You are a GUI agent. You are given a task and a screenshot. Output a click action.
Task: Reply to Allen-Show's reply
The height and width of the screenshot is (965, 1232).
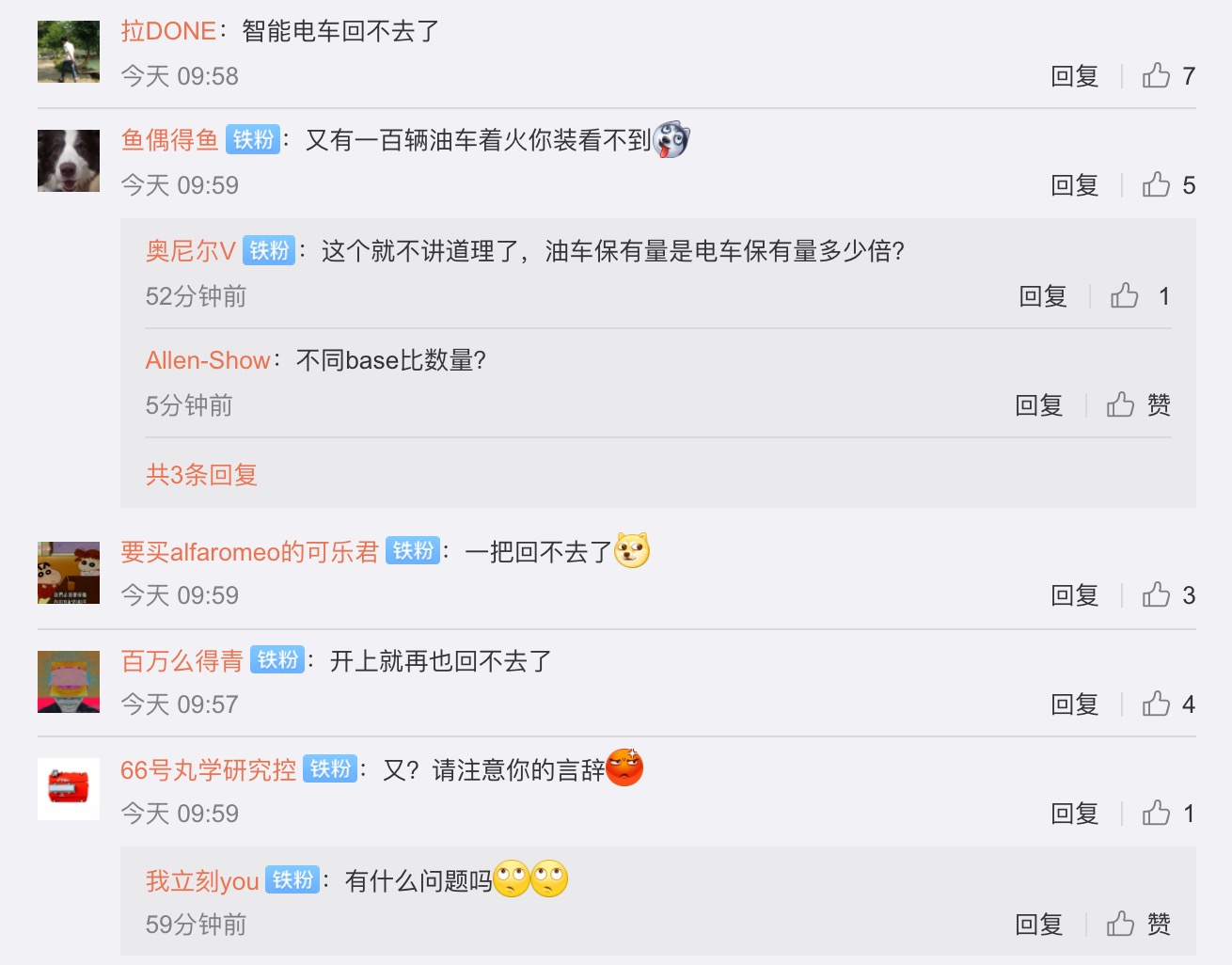point(1038,405)
